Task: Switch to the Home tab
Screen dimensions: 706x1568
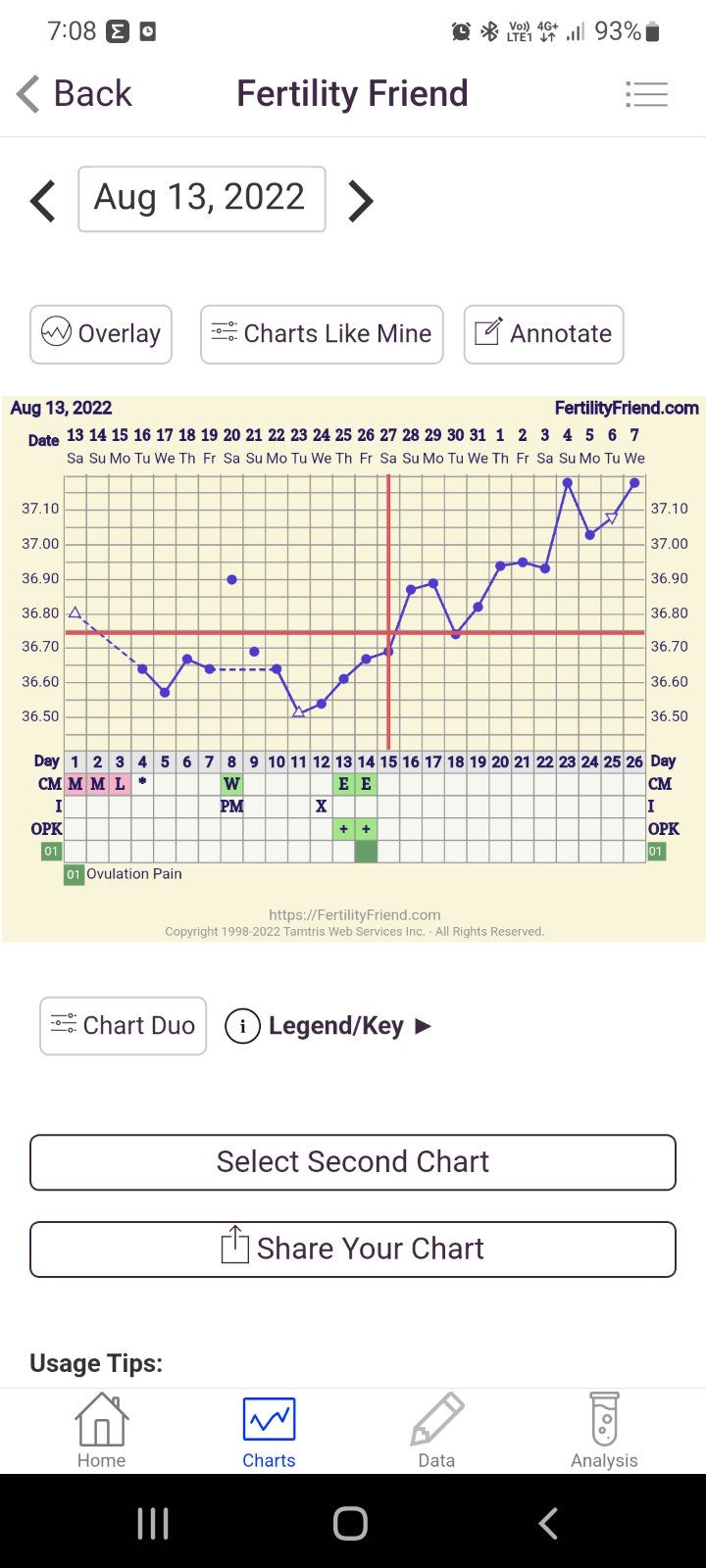Action: pos(101,1431)
